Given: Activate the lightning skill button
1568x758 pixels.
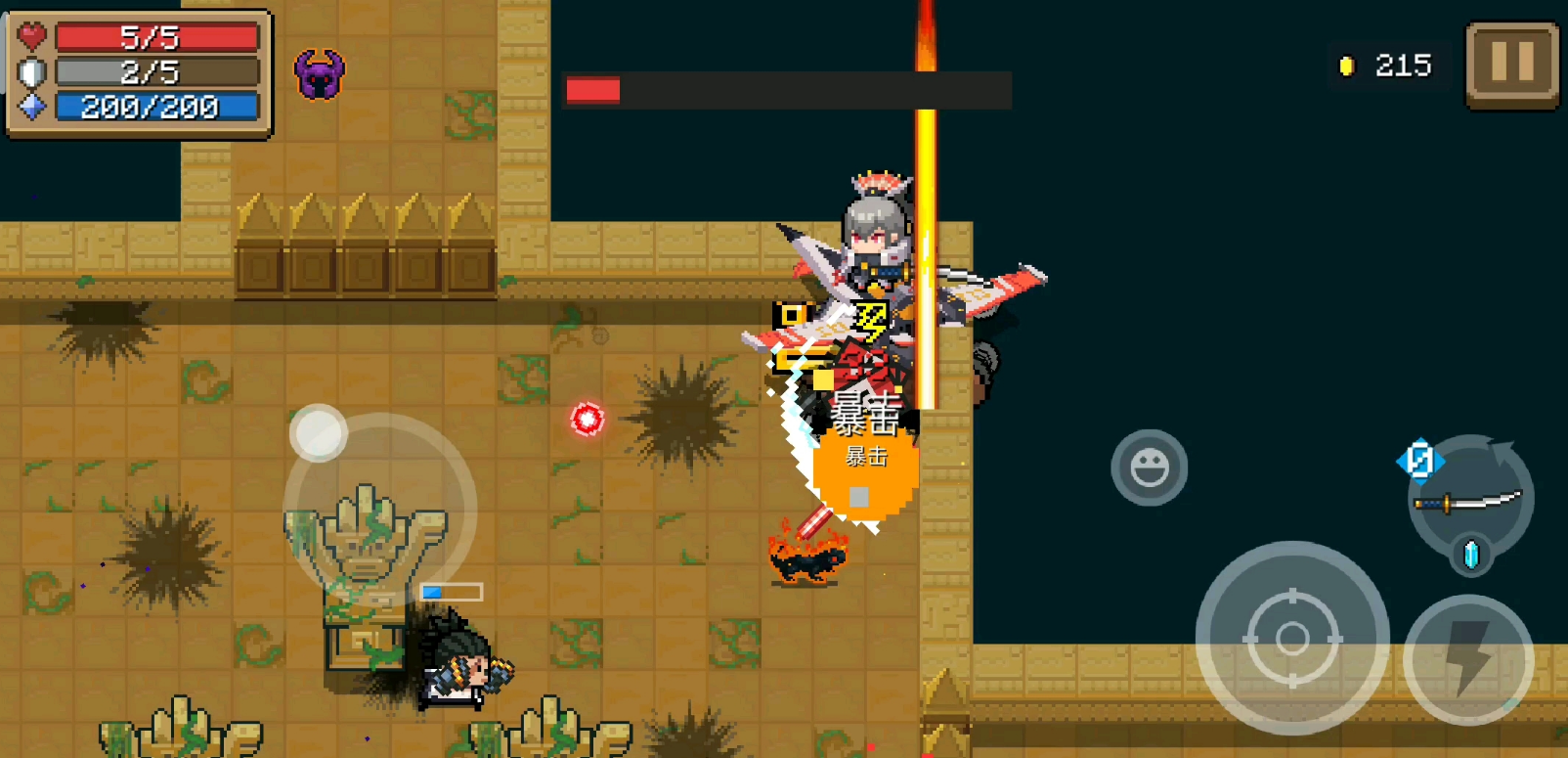Looking at the screenshot, I should click(1468, 659).
